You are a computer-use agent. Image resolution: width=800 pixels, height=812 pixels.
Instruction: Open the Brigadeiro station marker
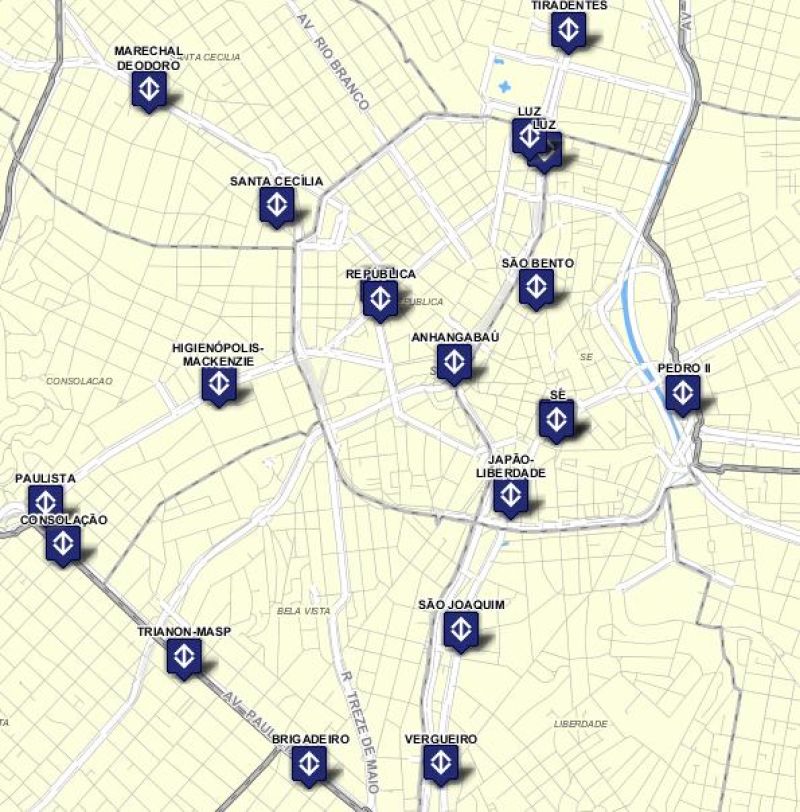point(309,765)
